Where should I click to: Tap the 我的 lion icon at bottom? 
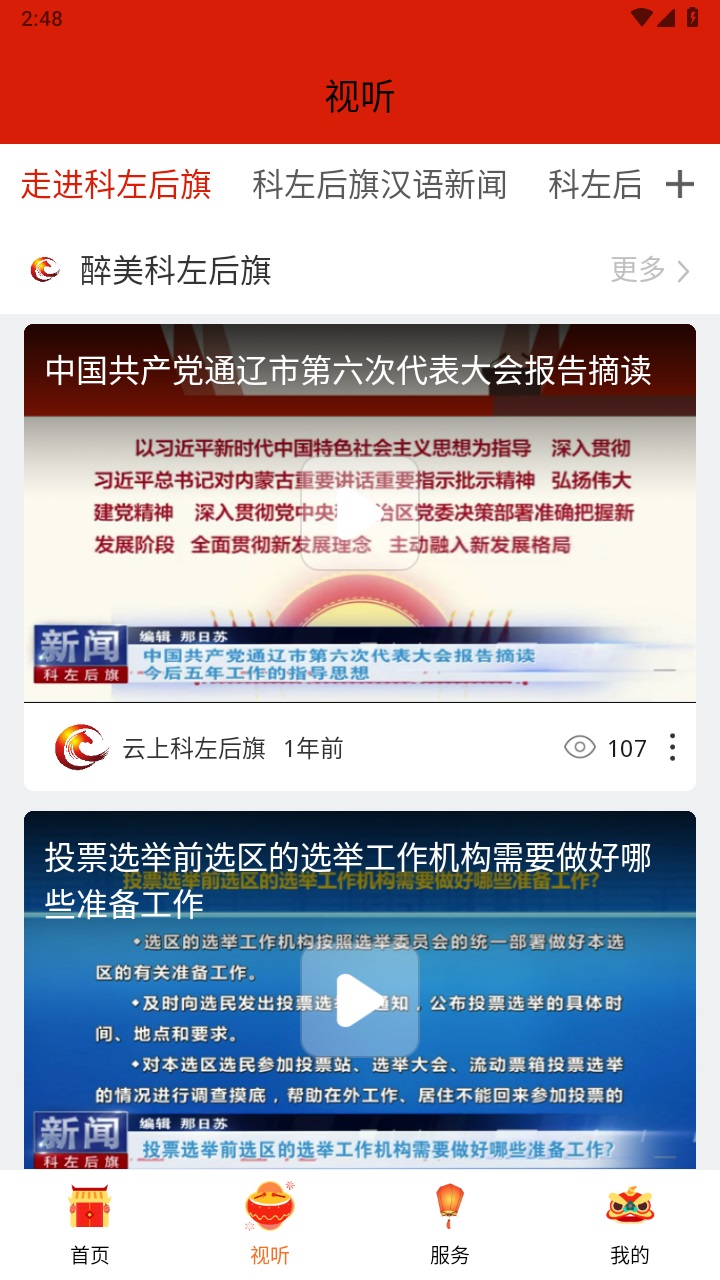pos(628,1210)
